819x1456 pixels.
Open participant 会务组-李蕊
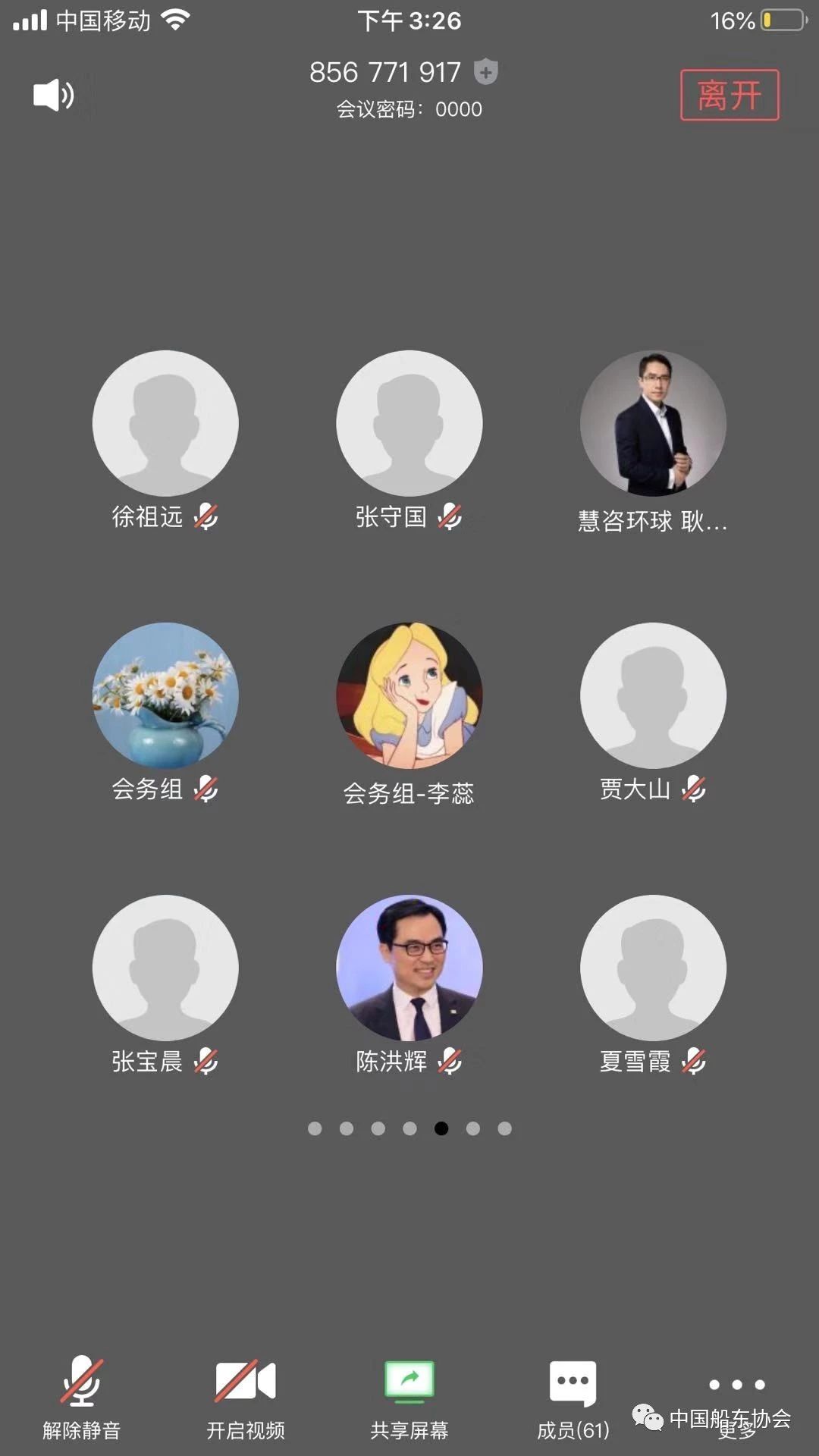[409, 695]
